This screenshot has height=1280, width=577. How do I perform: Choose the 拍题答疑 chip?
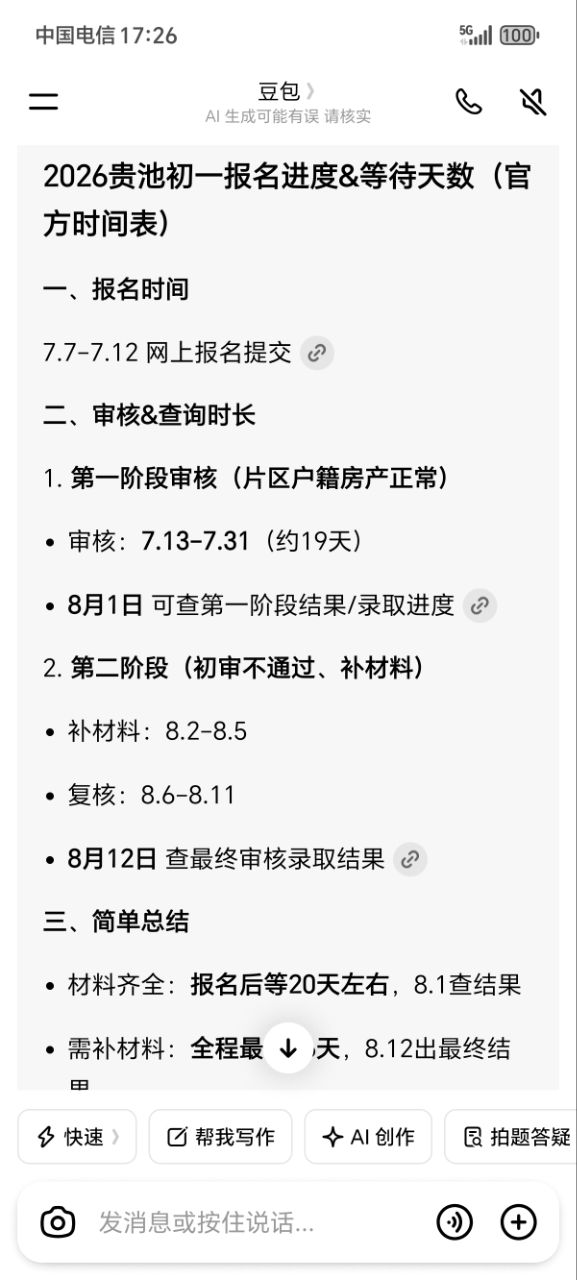click(511, 1136)
